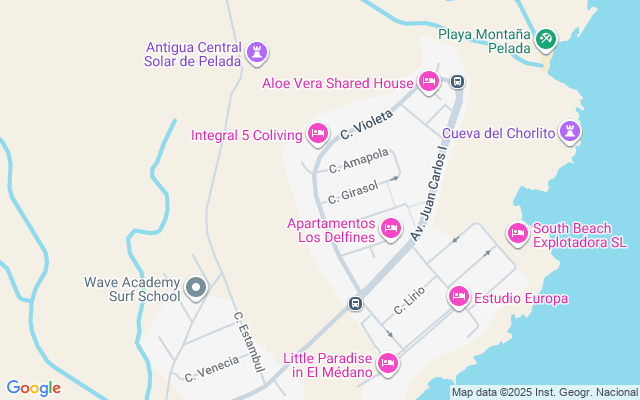Viewport: 640px width, 400px height.
Task: Open the Google logo link
Action: [34, 388]
